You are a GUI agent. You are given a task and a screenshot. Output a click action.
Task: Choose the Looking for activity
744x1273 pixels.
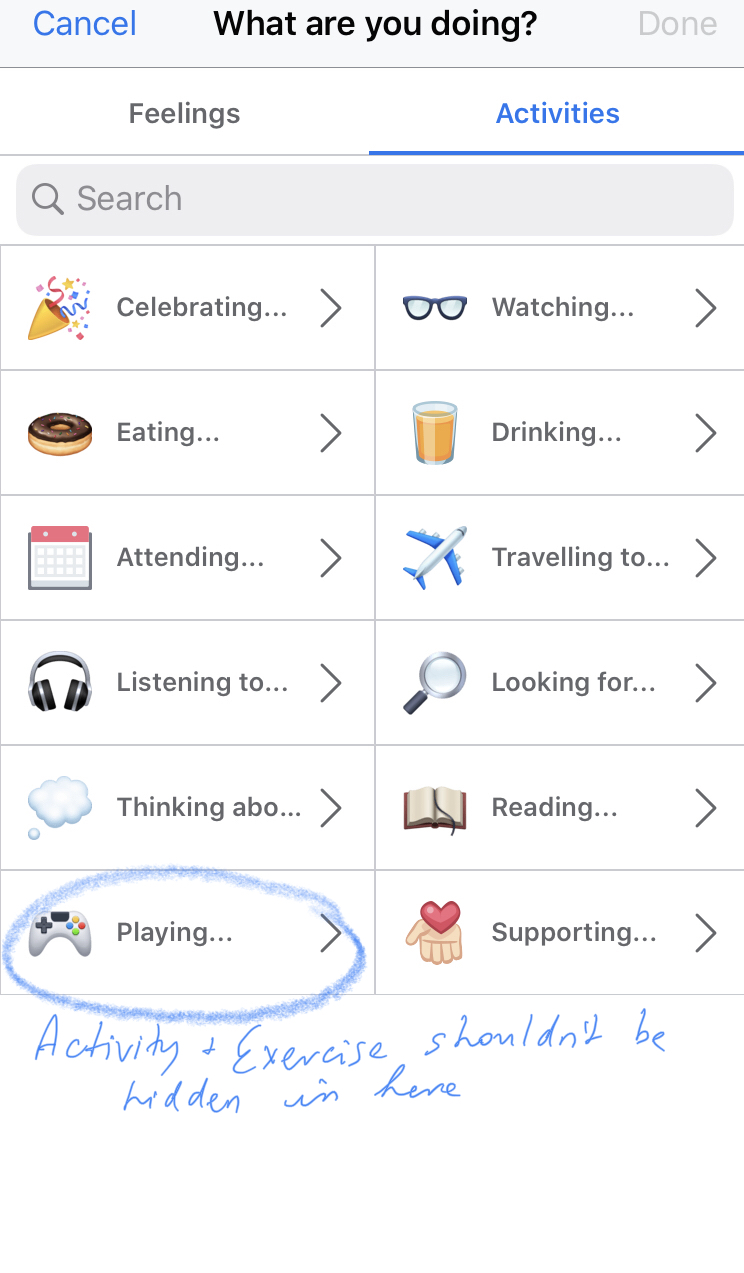point(560,683)
